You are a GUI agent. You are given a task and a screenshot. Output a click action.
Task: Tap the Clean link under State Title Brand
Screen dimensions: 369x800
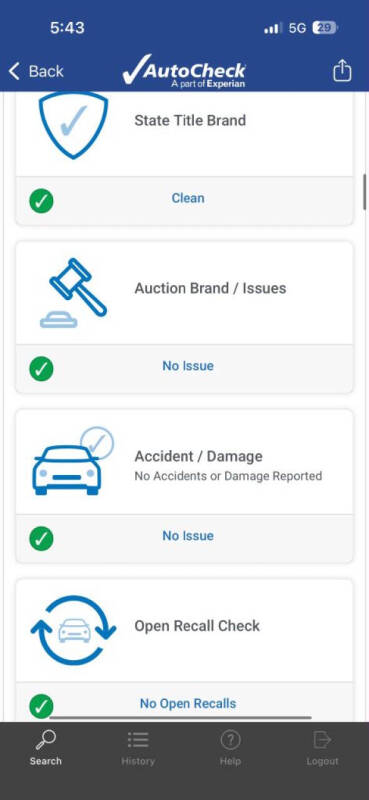coord(188,198)
